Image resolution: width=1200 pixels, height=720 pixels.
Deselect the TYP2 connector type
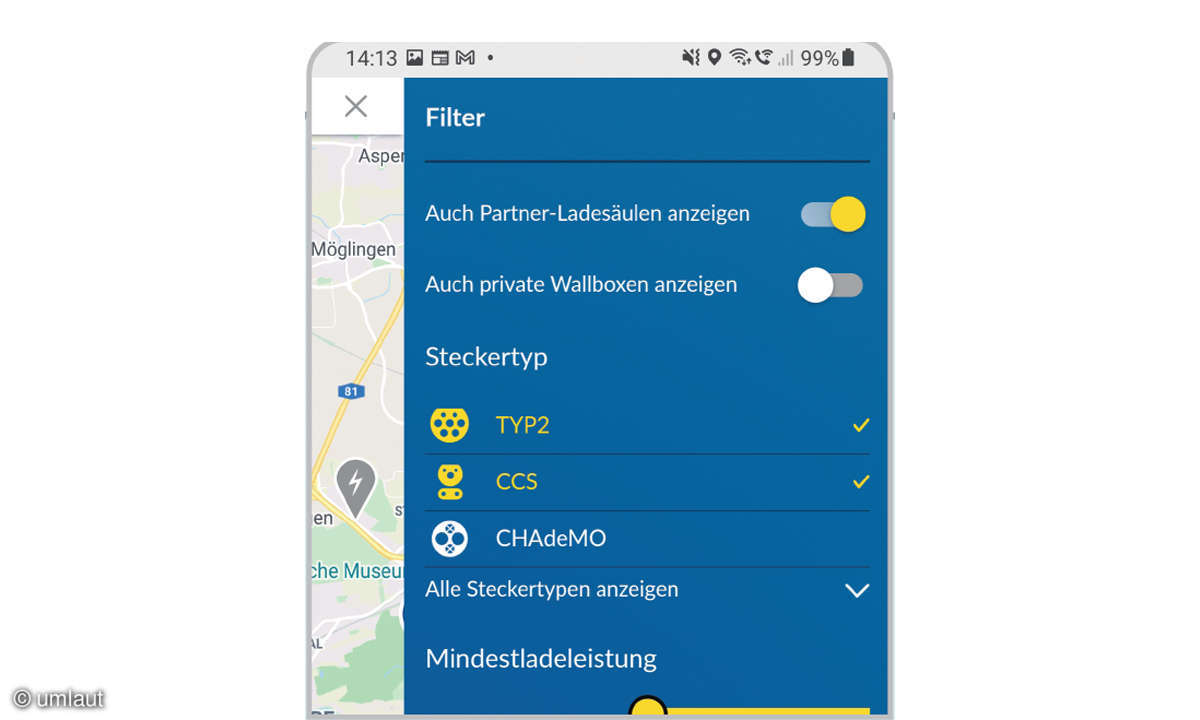pyautogui.click(x=647, y=426)
